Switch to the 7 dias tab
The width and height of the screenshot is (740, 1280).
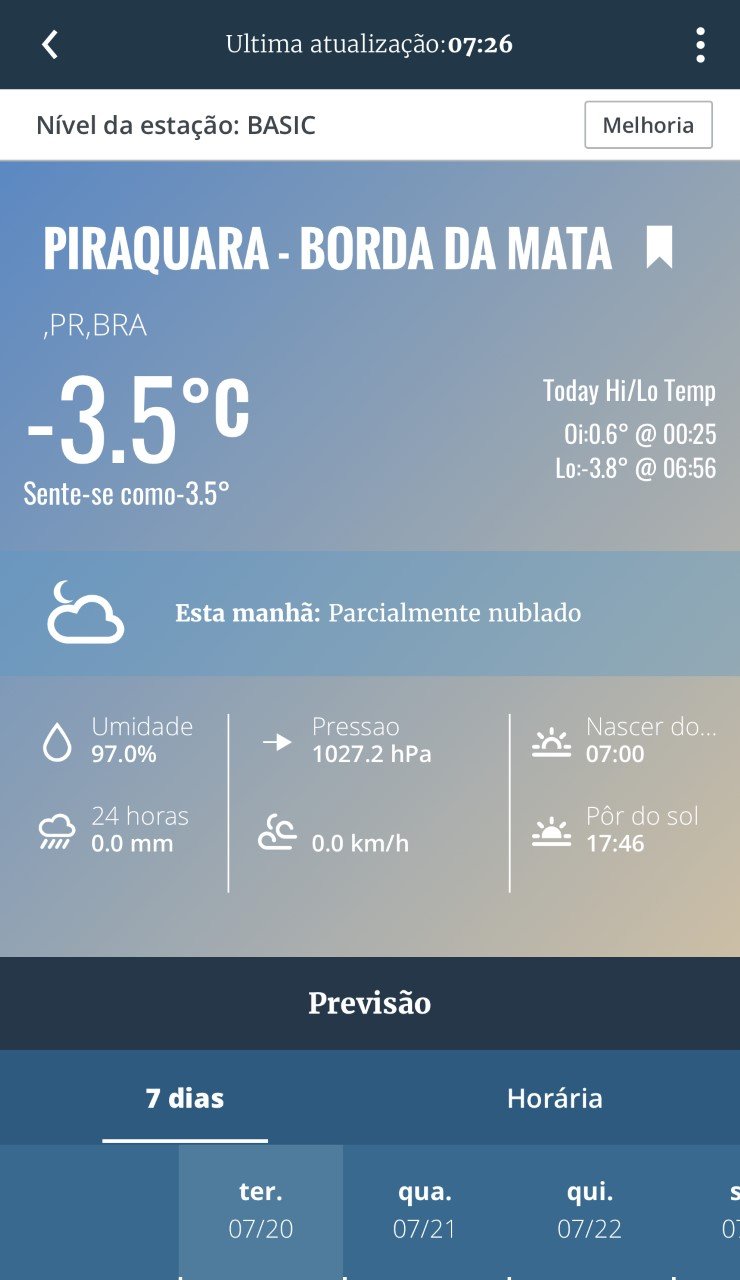[x=185, y=1098]
